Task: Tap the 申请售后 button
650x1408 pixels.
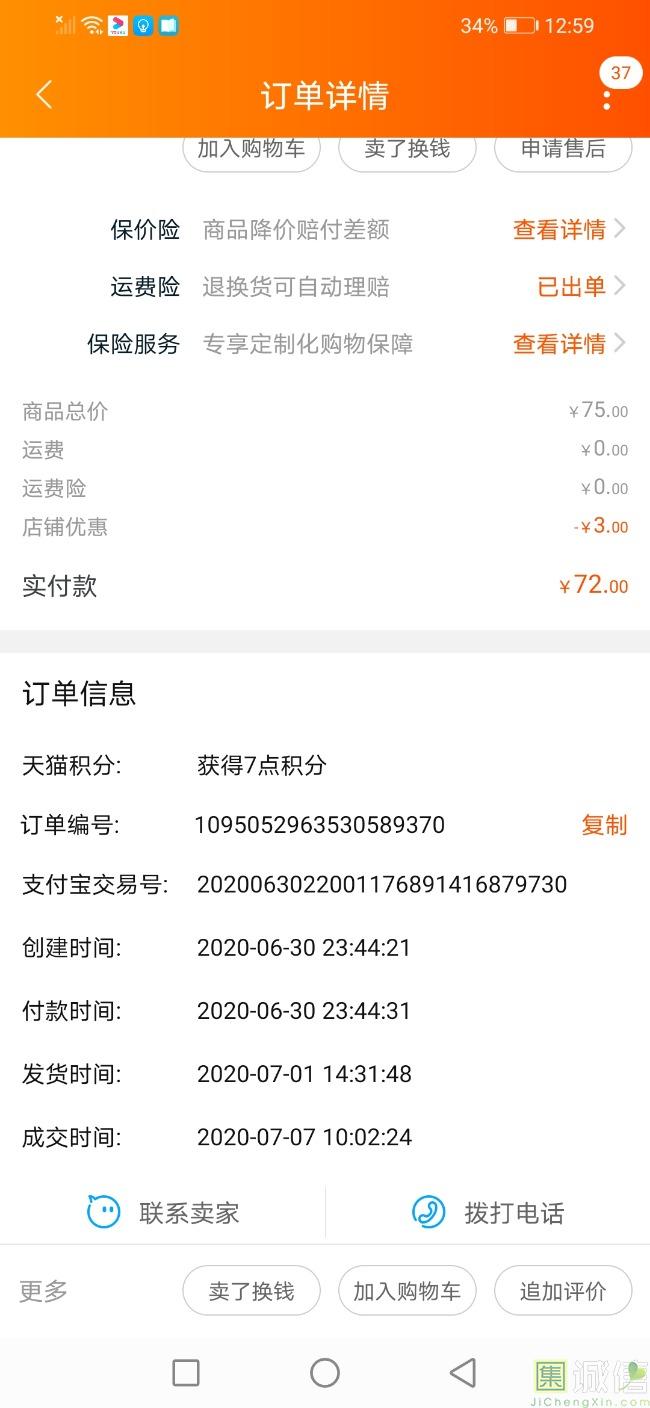Action: pyautogui.click(x=563, y=150)
